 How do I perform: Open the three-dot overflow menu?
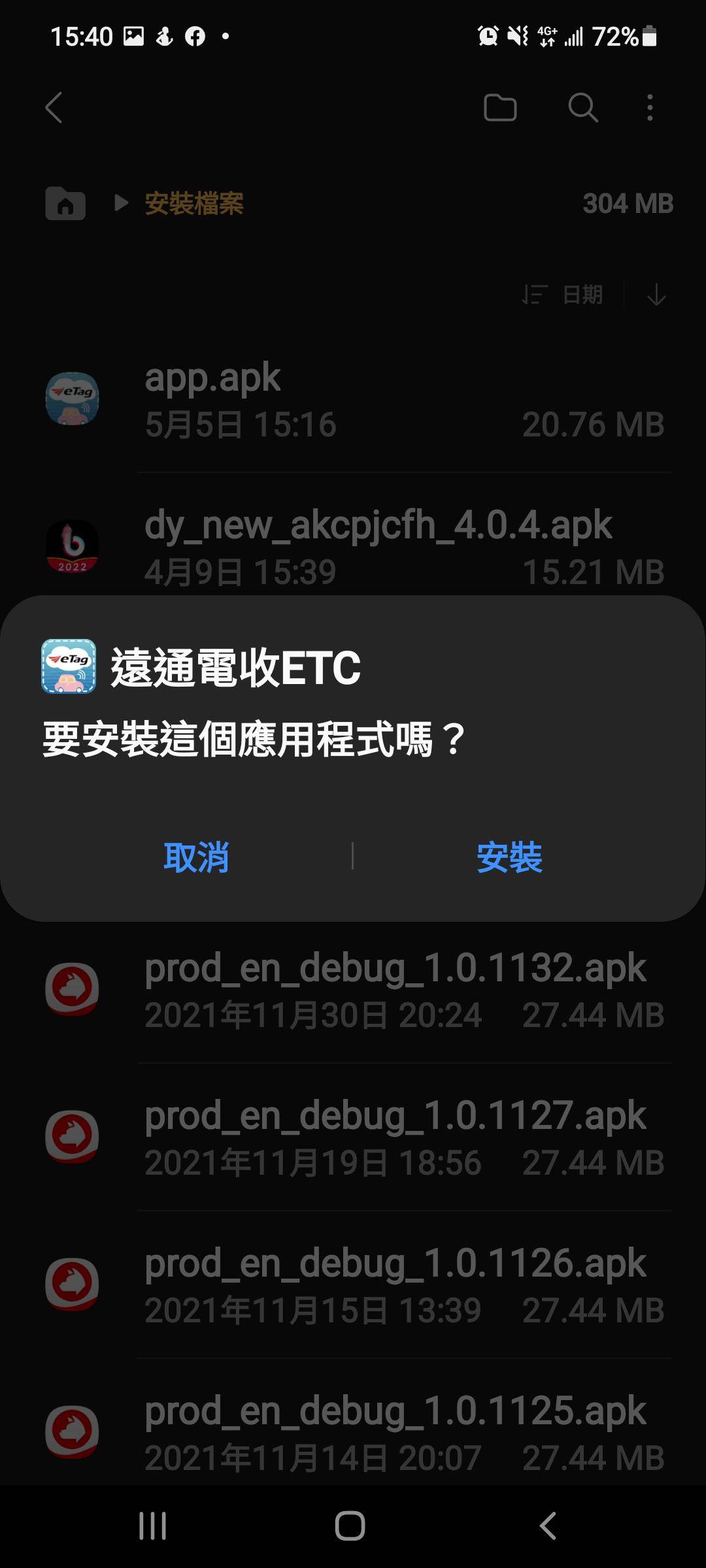click(x=650, y=107)
